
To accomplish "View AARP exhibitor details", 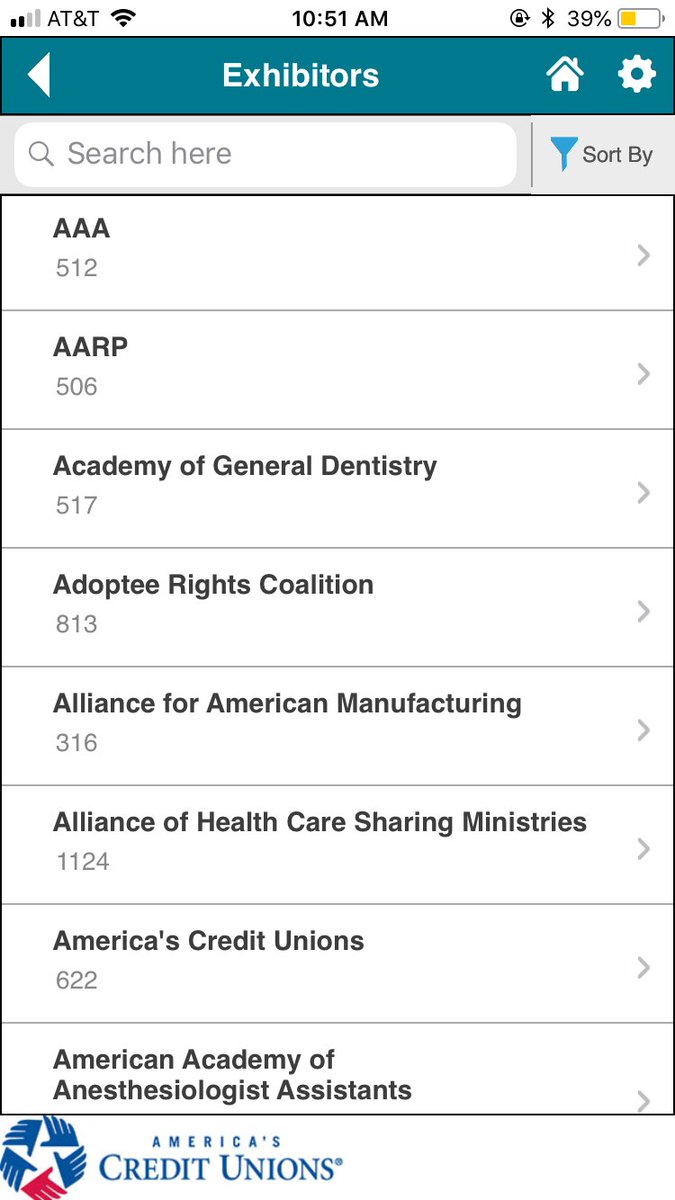I will (x=337, y=371).
